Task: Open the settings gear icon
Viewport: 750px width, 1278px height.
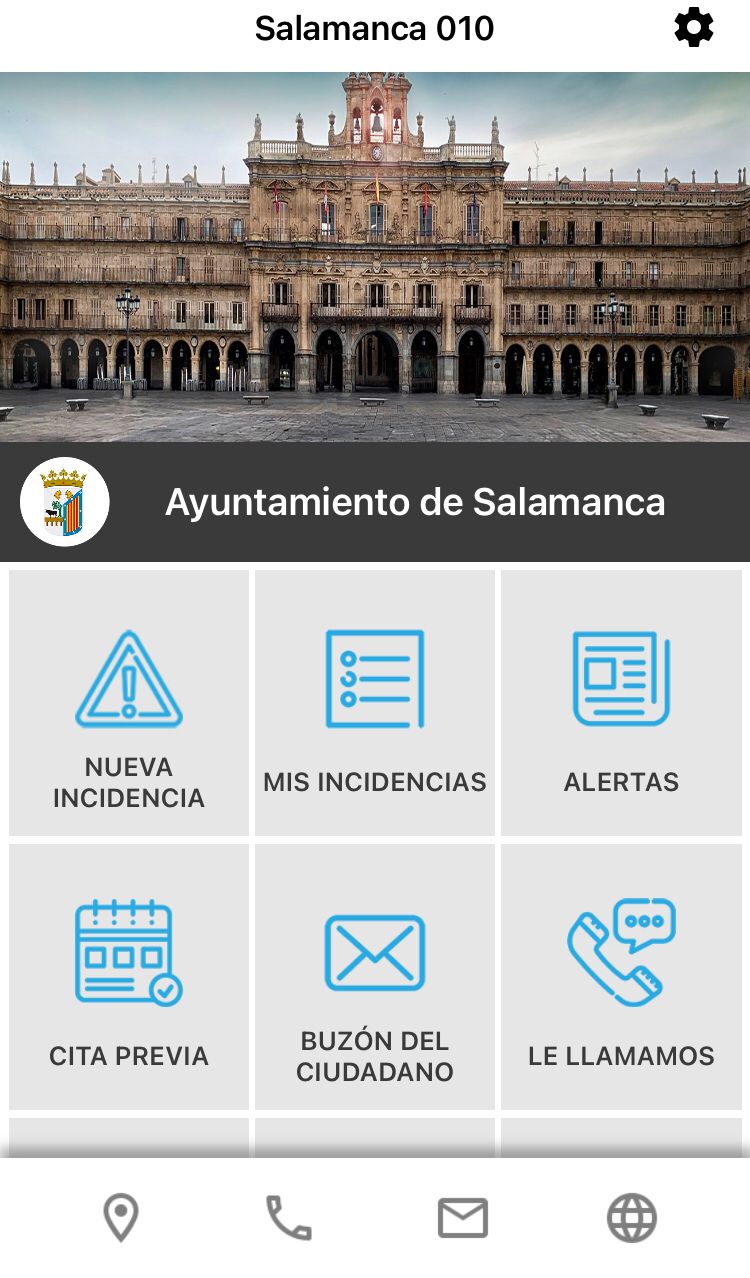Action: (x=694, y=28)
